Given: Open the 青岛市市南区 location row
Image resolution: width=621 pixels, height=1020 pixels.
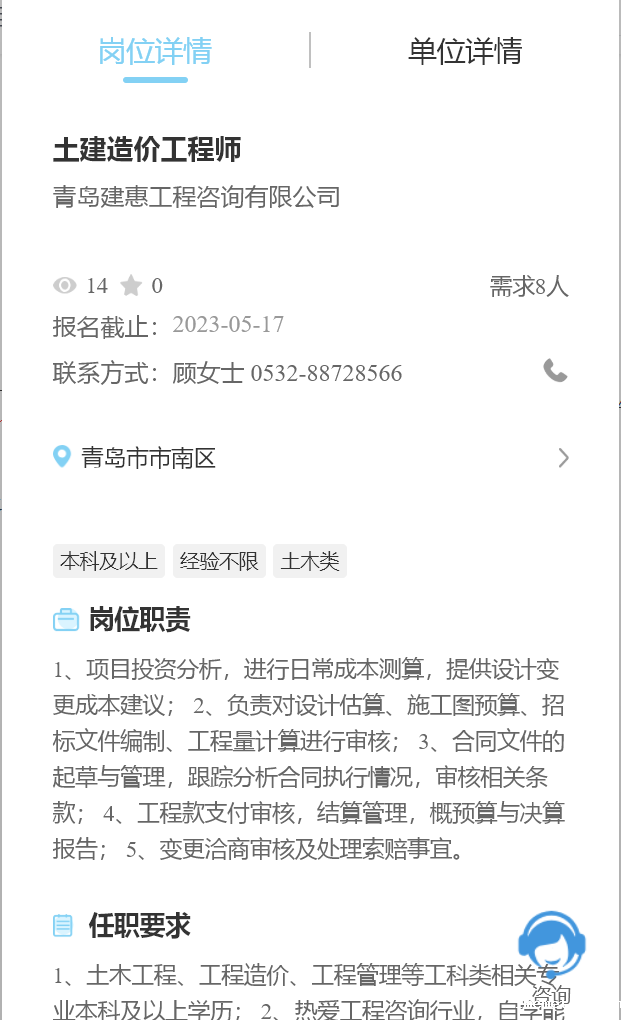Looking at the screenshot, I should click(x=310, y=458).
